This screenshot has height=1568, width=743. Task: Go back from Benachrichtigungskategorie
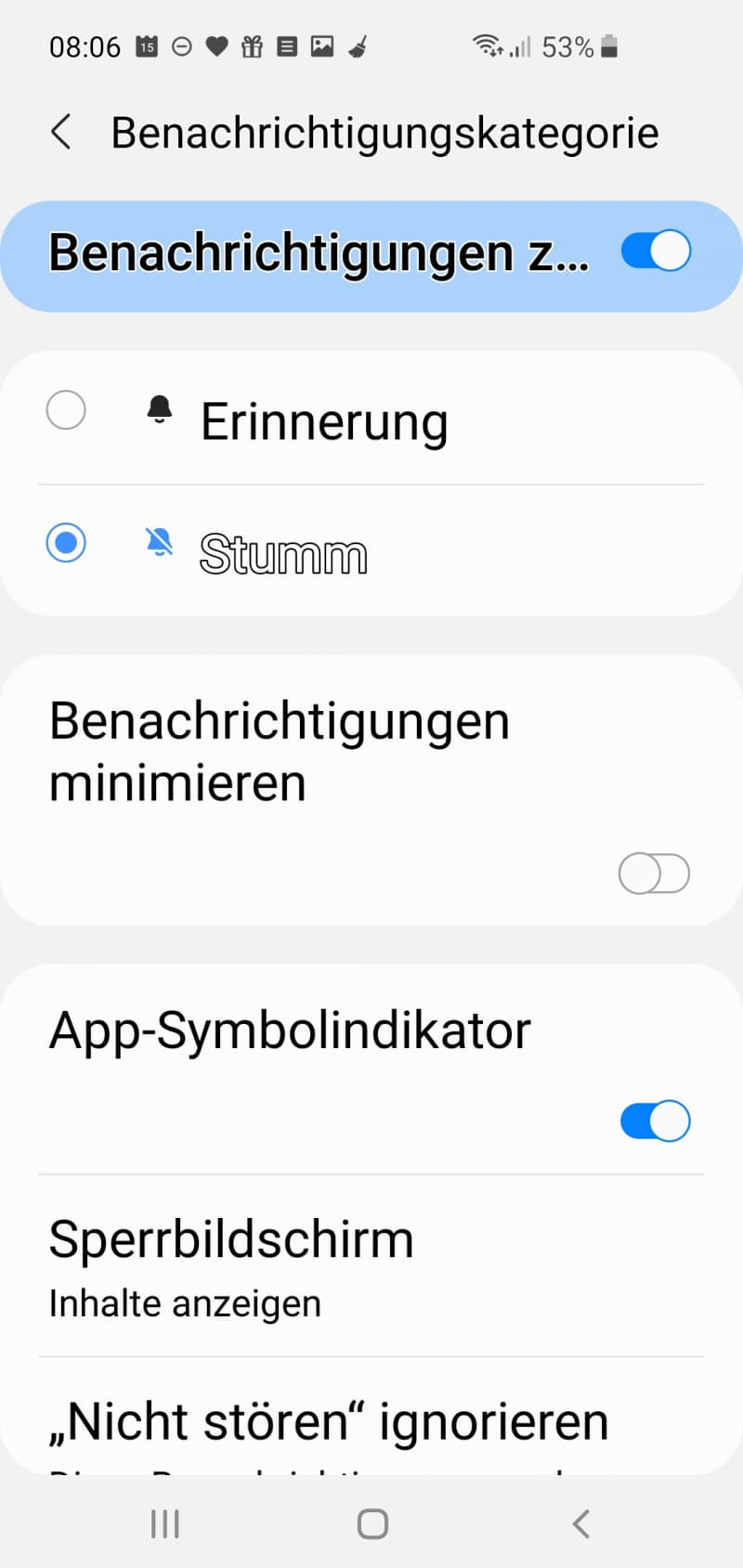tap(61, 133)
